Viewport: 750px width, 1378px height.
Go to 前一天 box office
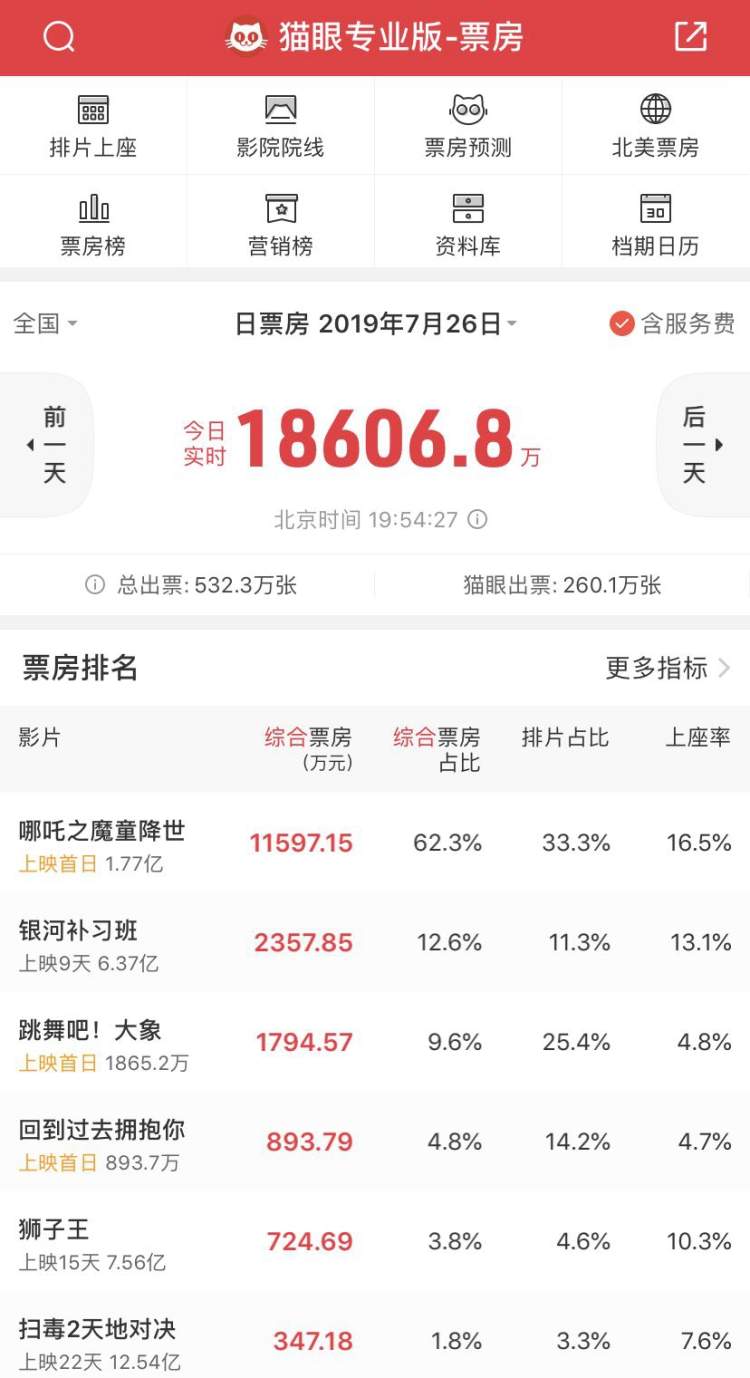point(50,445)
